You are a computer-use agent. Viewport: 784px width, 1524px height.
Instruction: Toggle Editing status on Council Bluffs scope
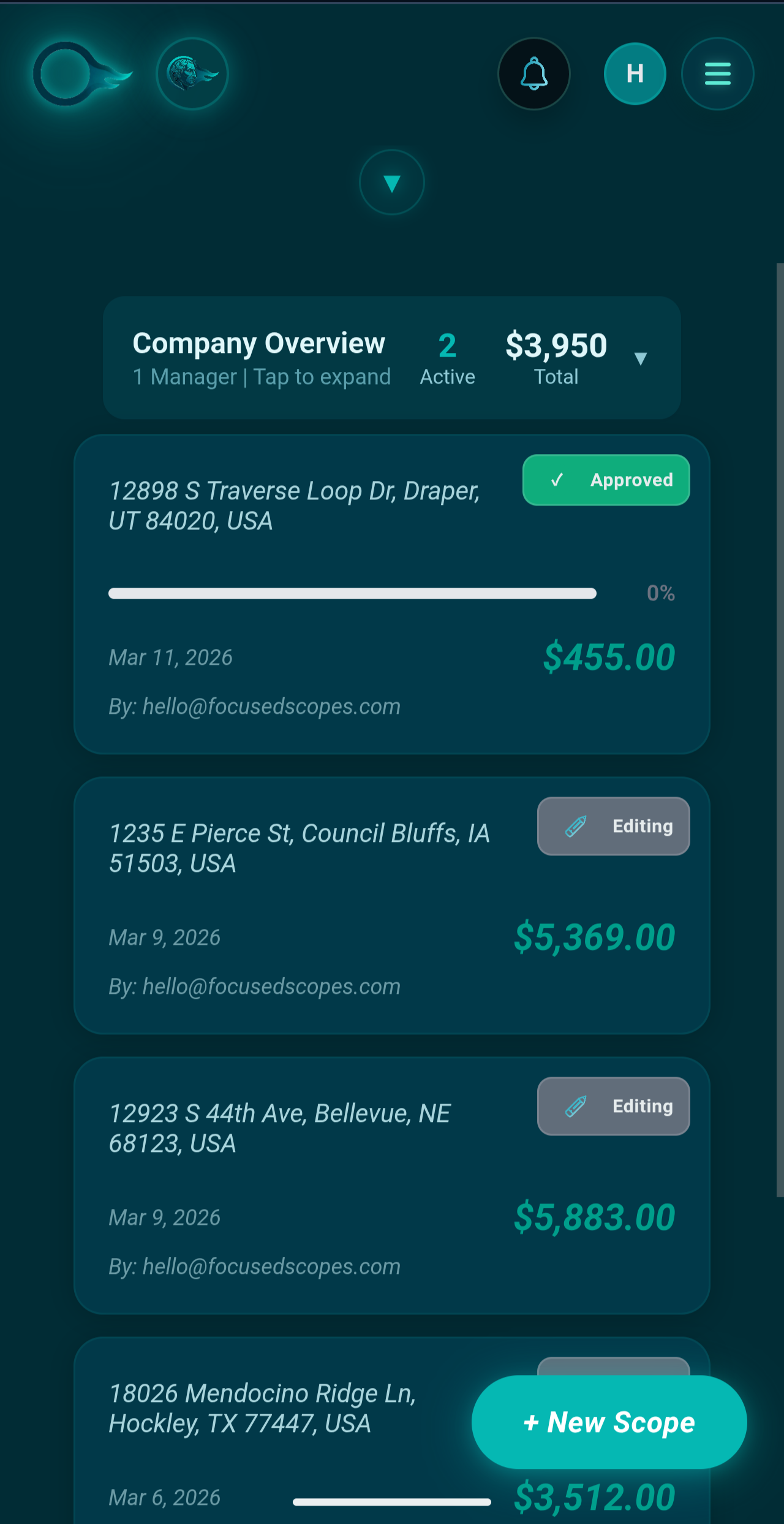click(613, 826)
